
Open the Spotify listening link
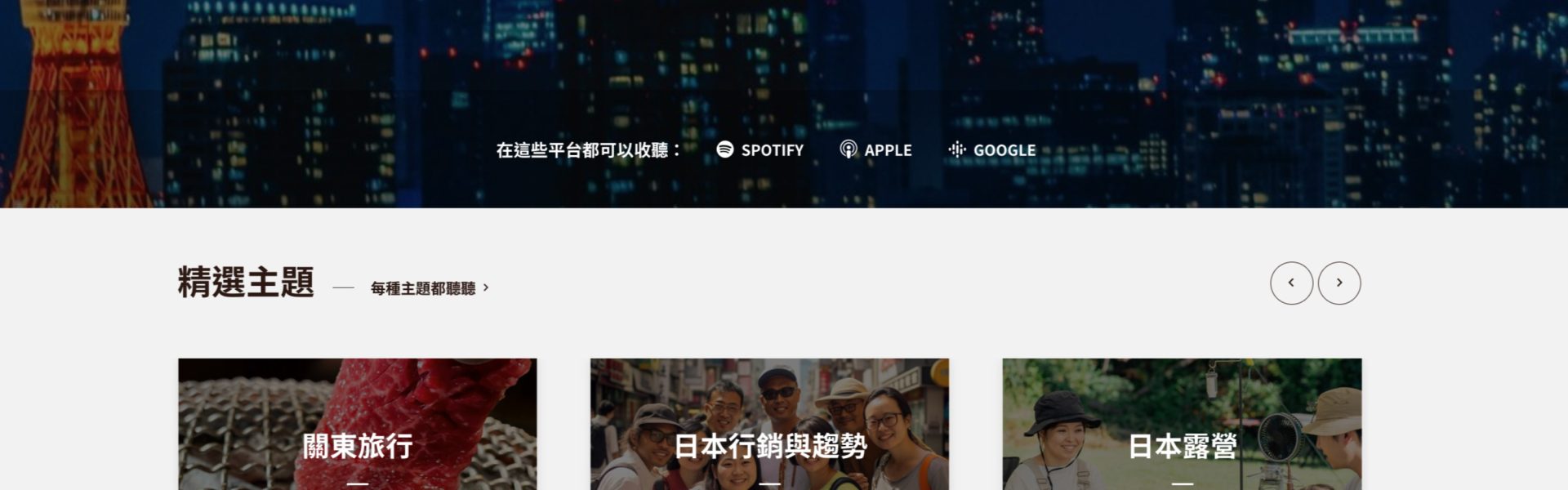[760, 150]
